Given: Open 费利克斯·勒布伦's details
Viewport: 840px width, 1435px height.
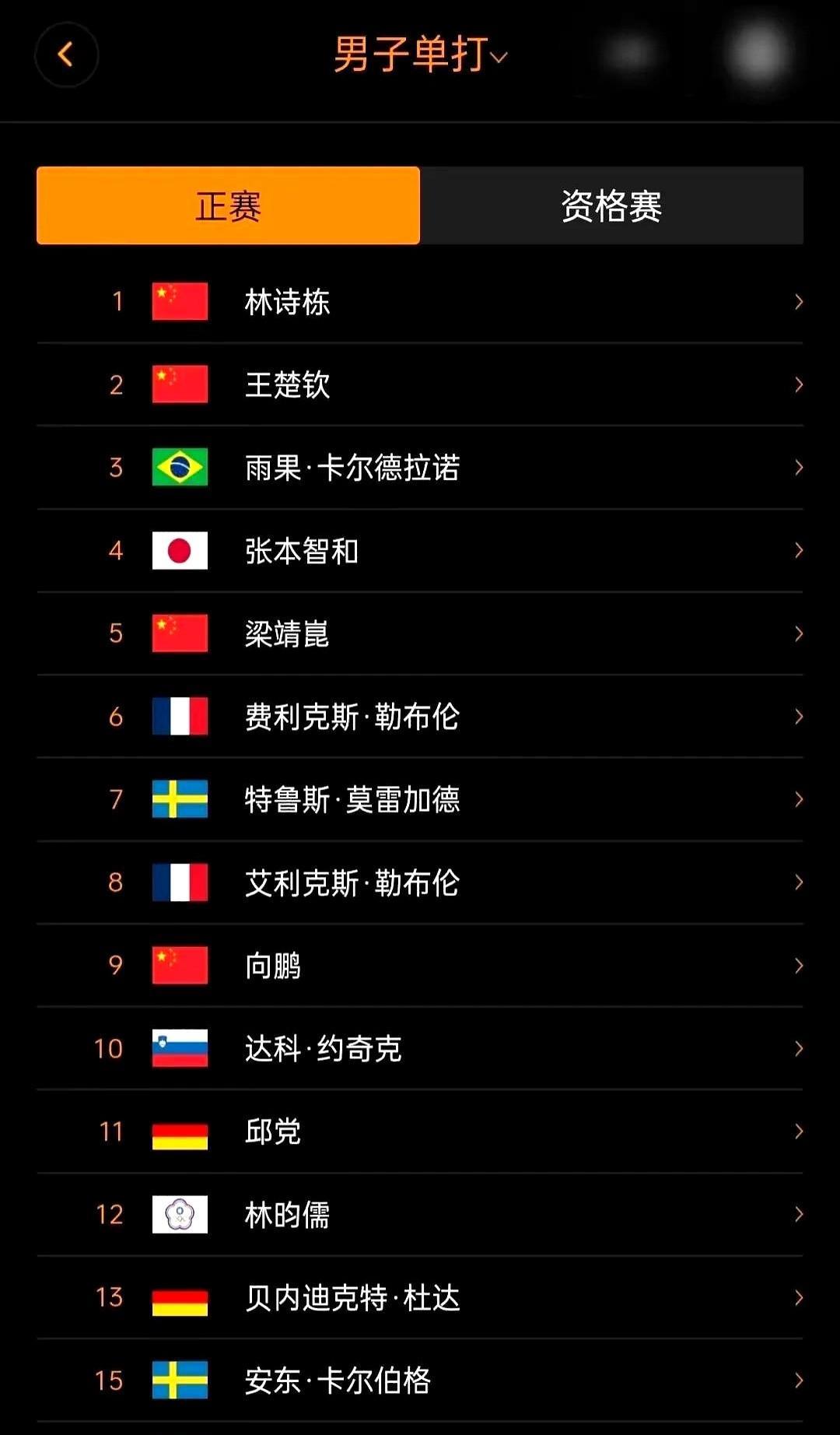Looking at the screenshot, I should (420, 717).
